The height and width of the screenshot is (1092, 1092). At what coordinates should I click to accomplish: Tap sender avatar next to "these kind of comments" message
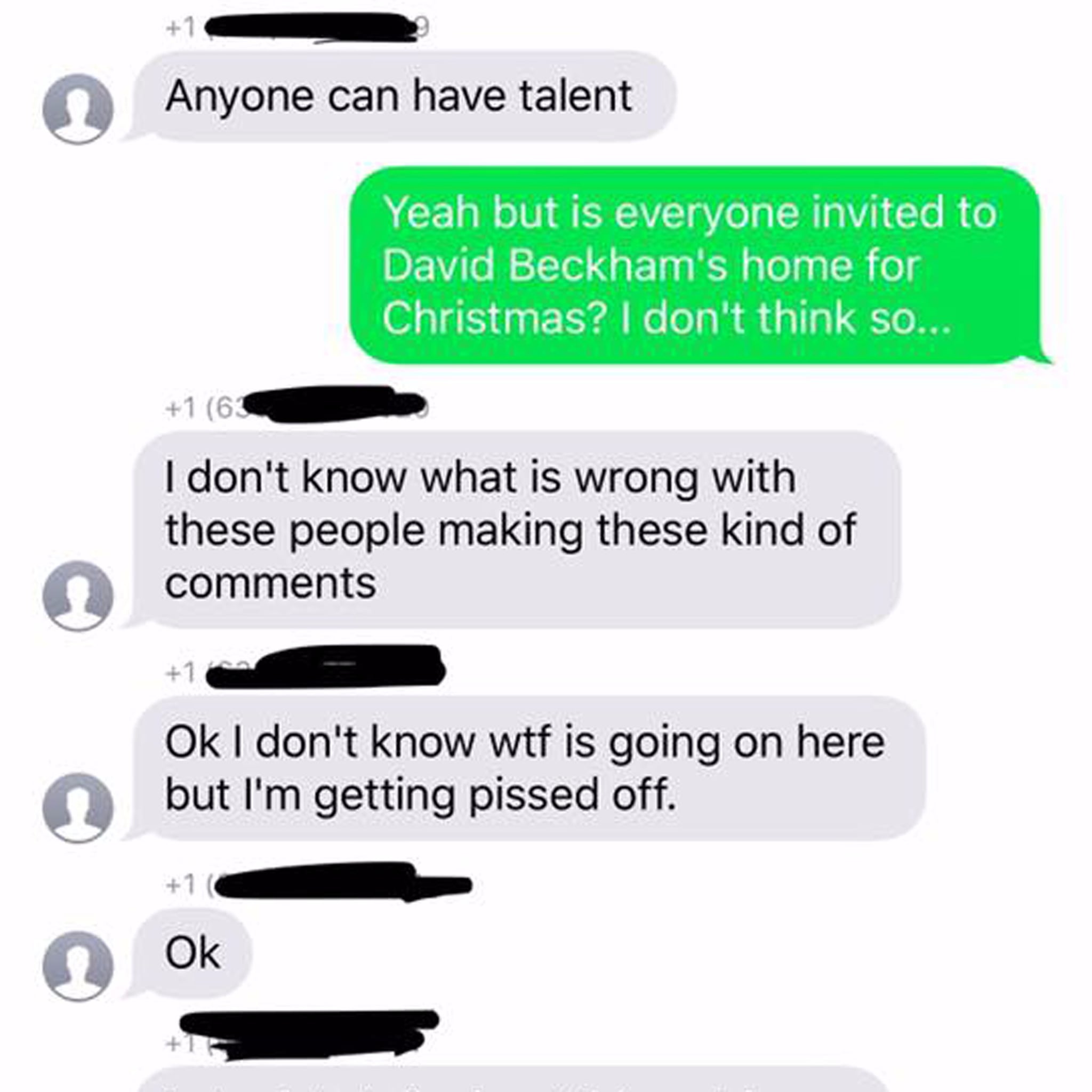tap(78, 596)
